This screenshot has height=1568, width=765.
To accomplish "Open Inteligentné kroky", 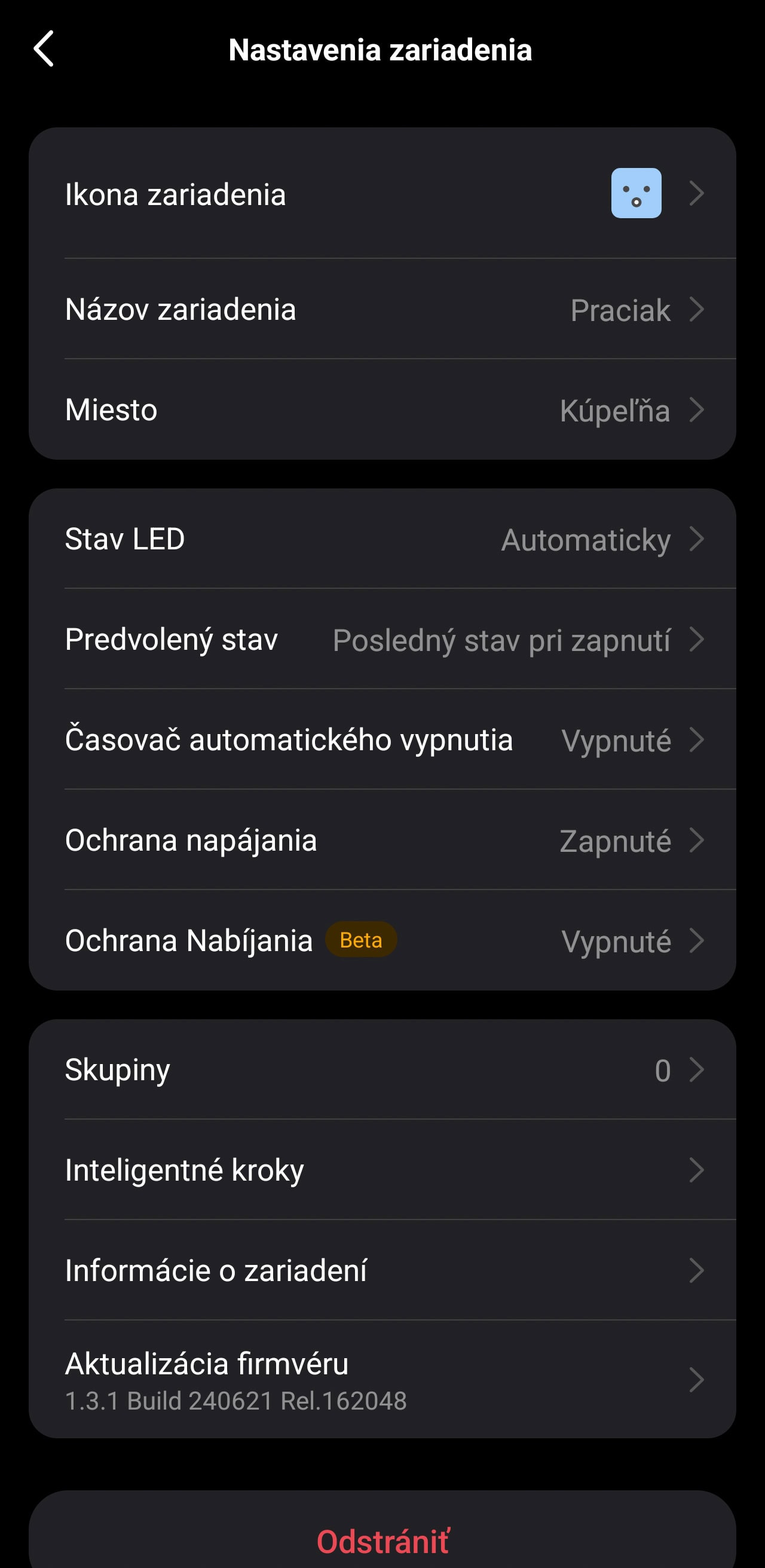I will click(x=382, y=1170).
